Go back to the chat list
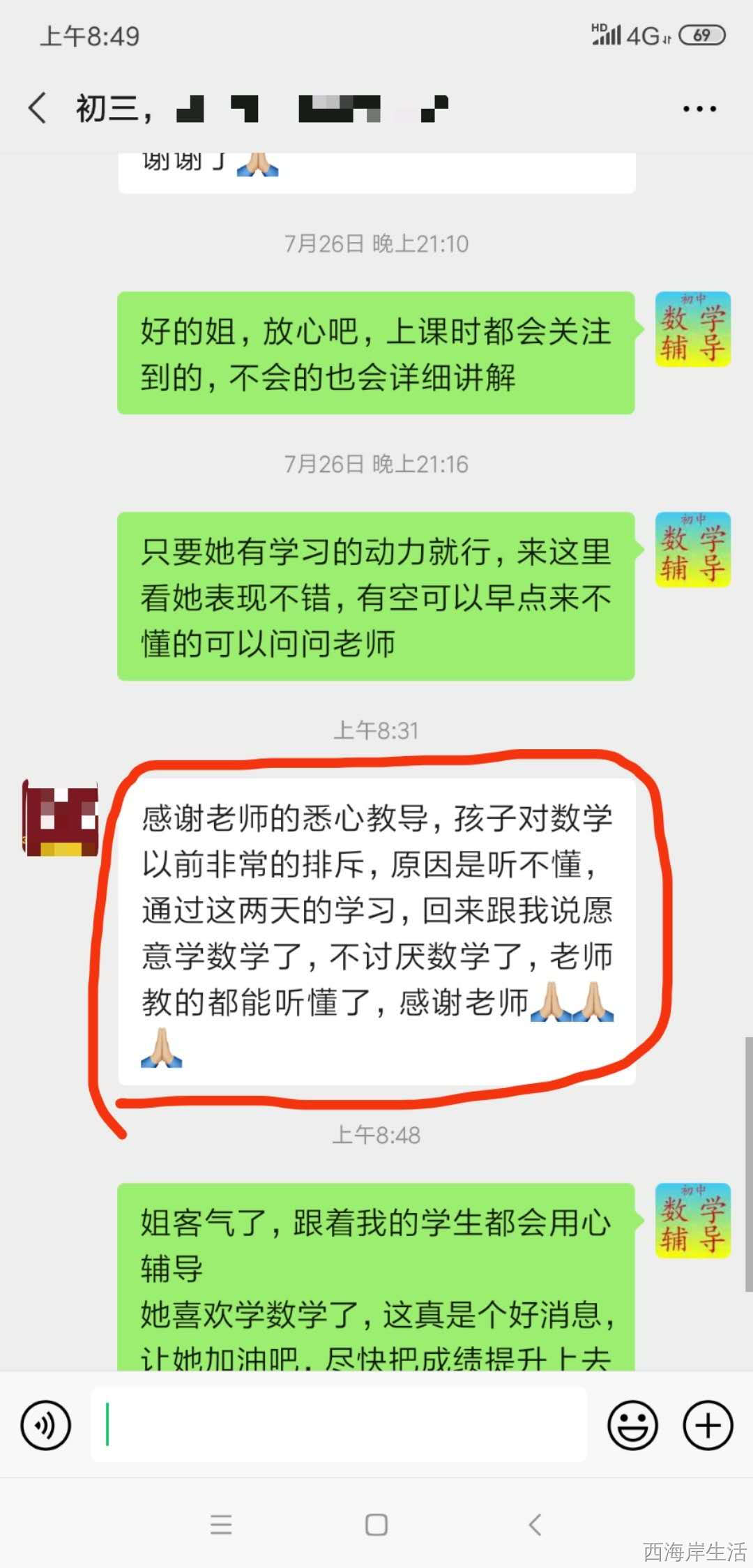The height and width of the screenshot is (1568, 753). point(38,109)
